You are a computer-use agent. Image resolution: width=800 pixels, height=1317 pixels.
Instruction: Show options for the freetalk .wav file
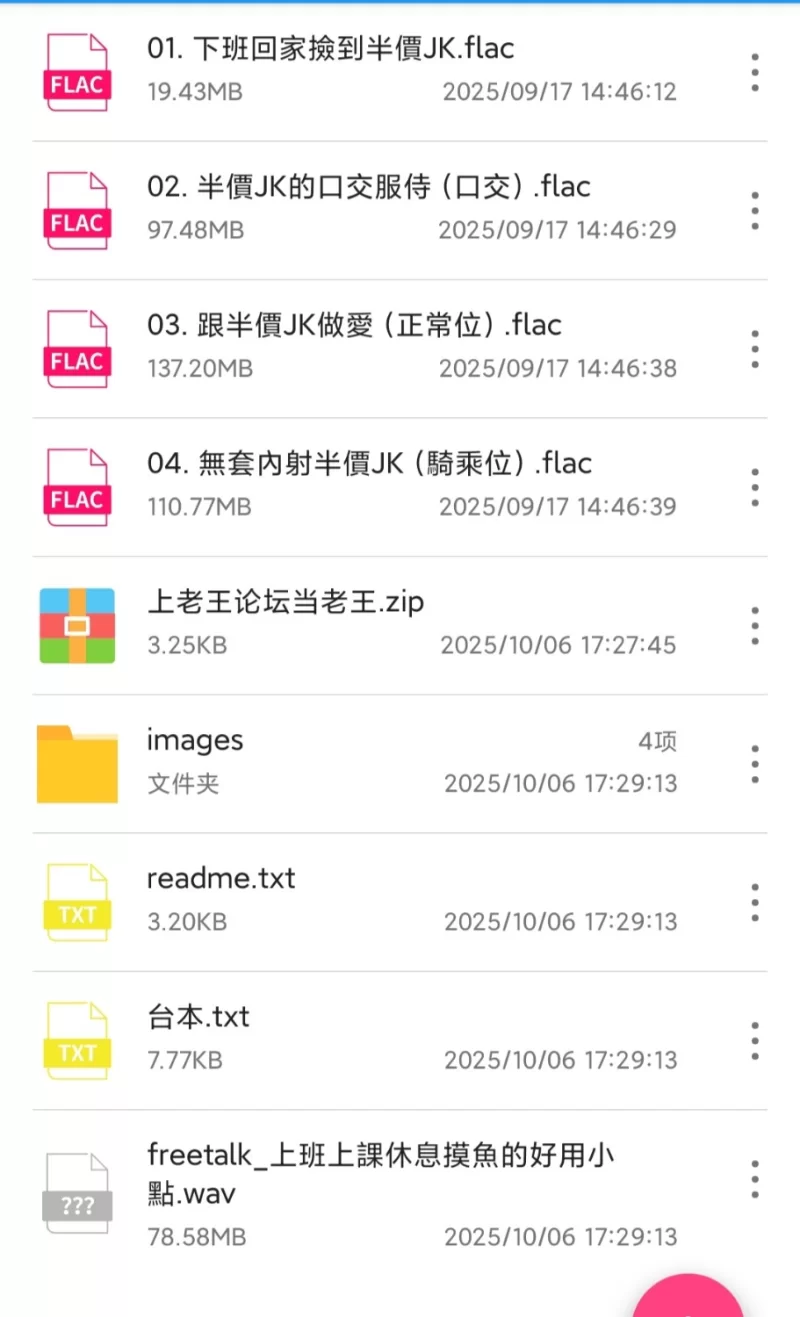coord(755,1179)
